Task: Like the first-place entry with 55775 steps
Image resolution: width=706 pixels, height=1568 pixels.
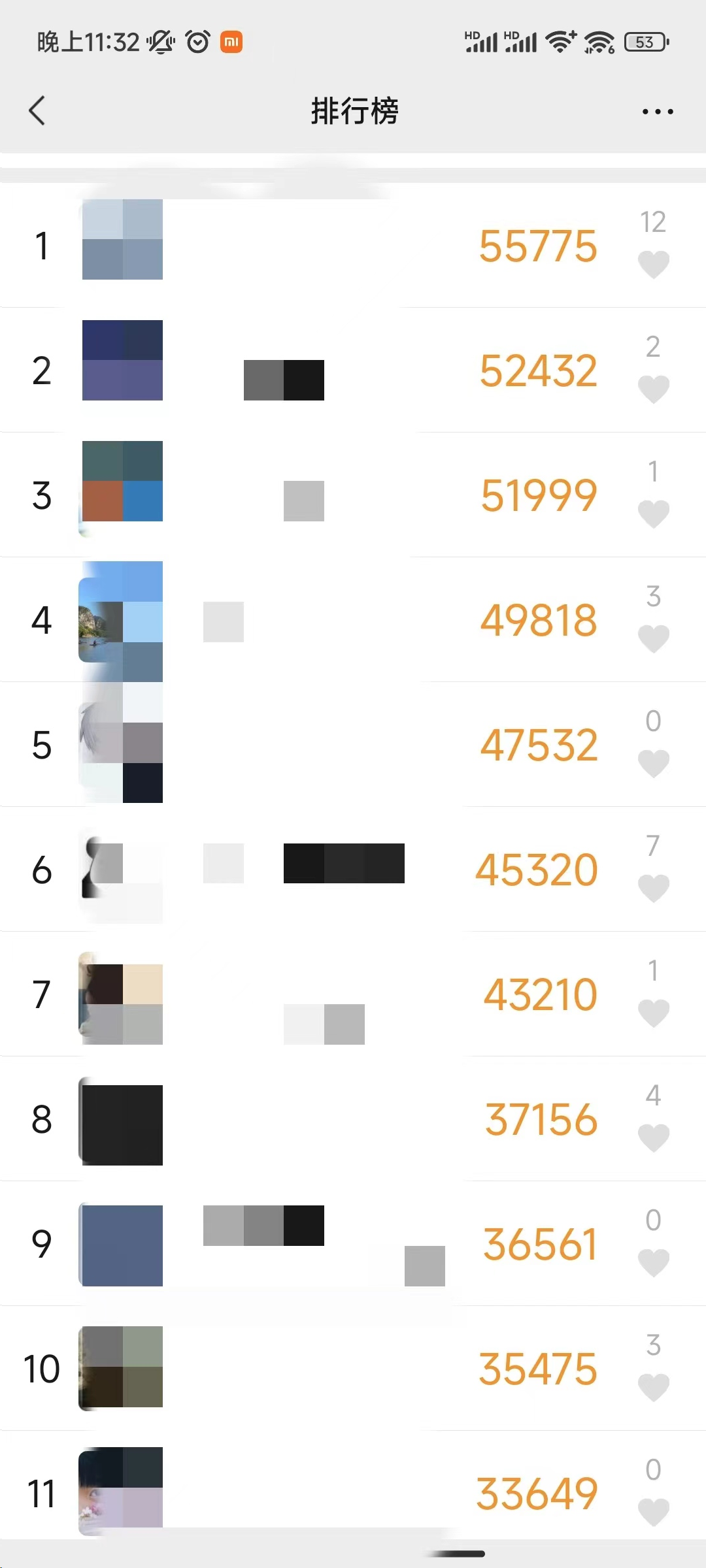Action: [x=654, y=263]
